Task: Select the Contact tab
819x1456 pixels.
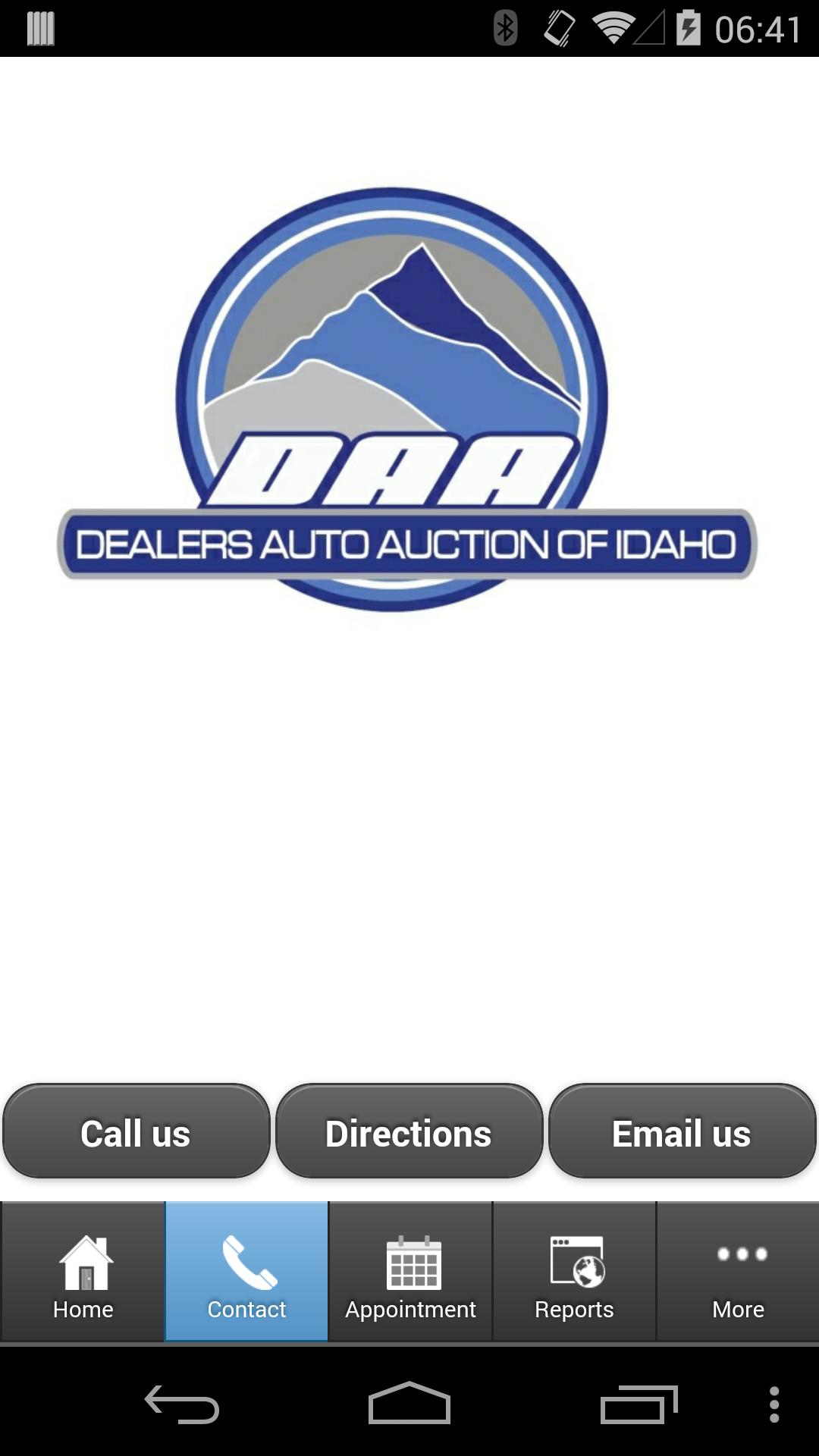Action: click(x=246, y=1272)
